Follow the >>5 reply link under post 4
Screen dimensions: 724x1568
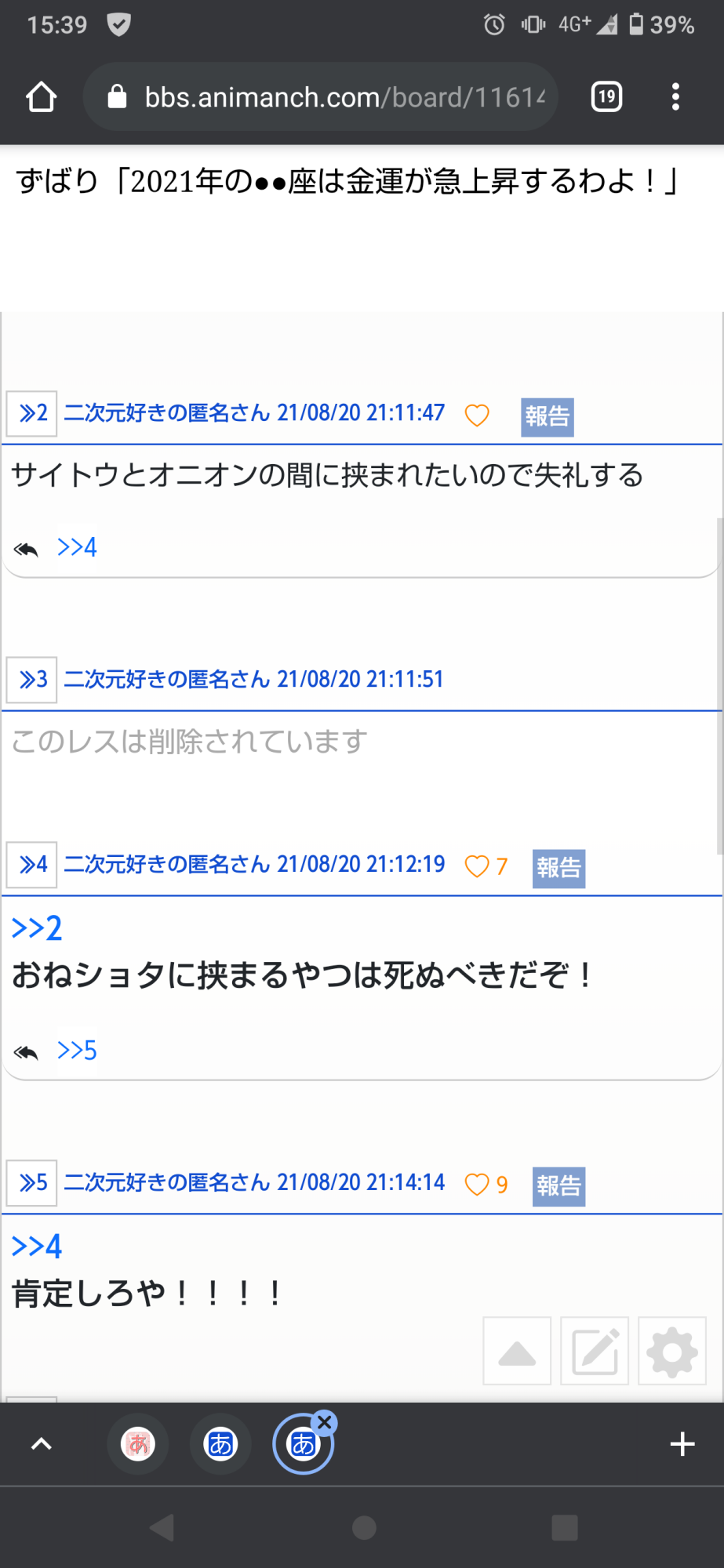[x=77, y=1051]
